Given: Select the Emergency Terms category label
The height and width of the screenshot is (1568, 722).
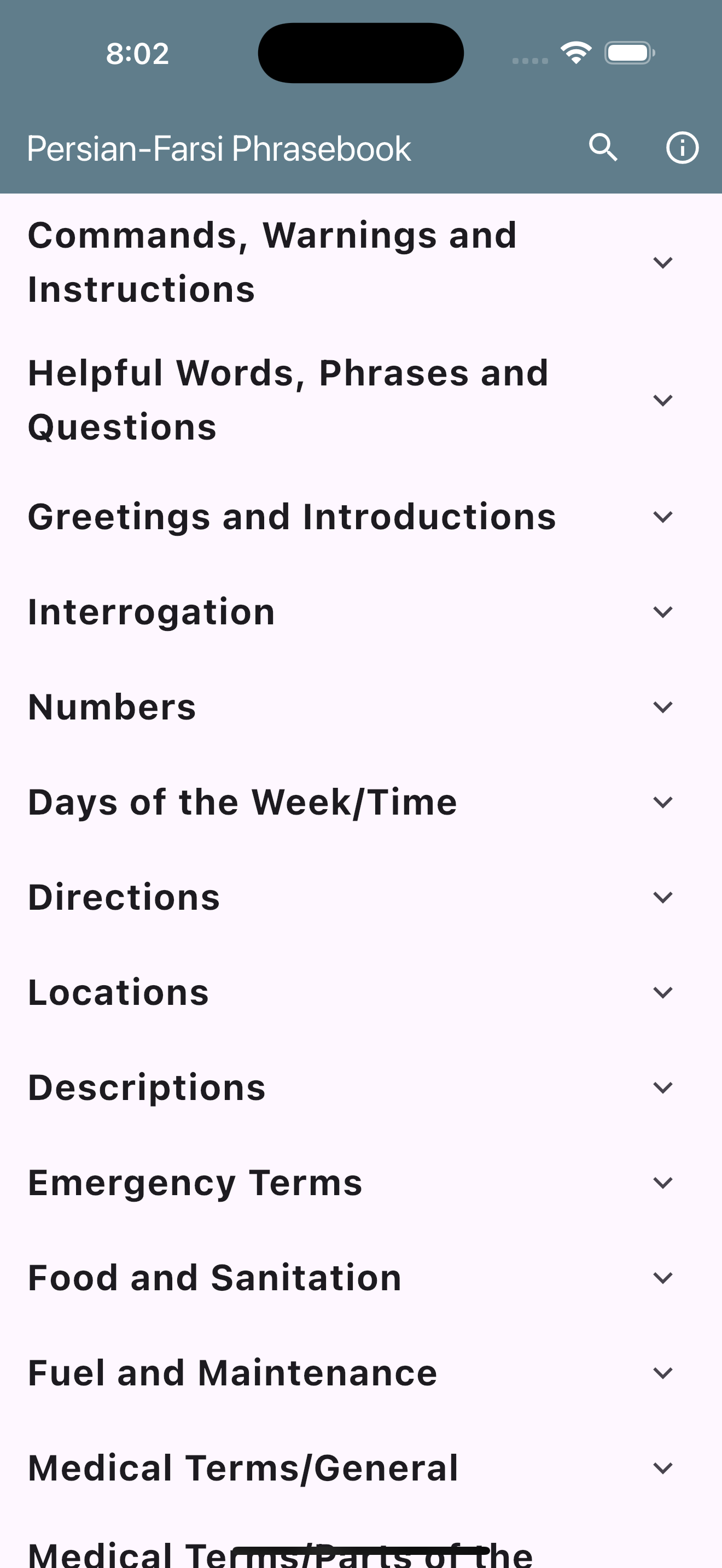Looking at the screenshot, I should pos(194,1182).
